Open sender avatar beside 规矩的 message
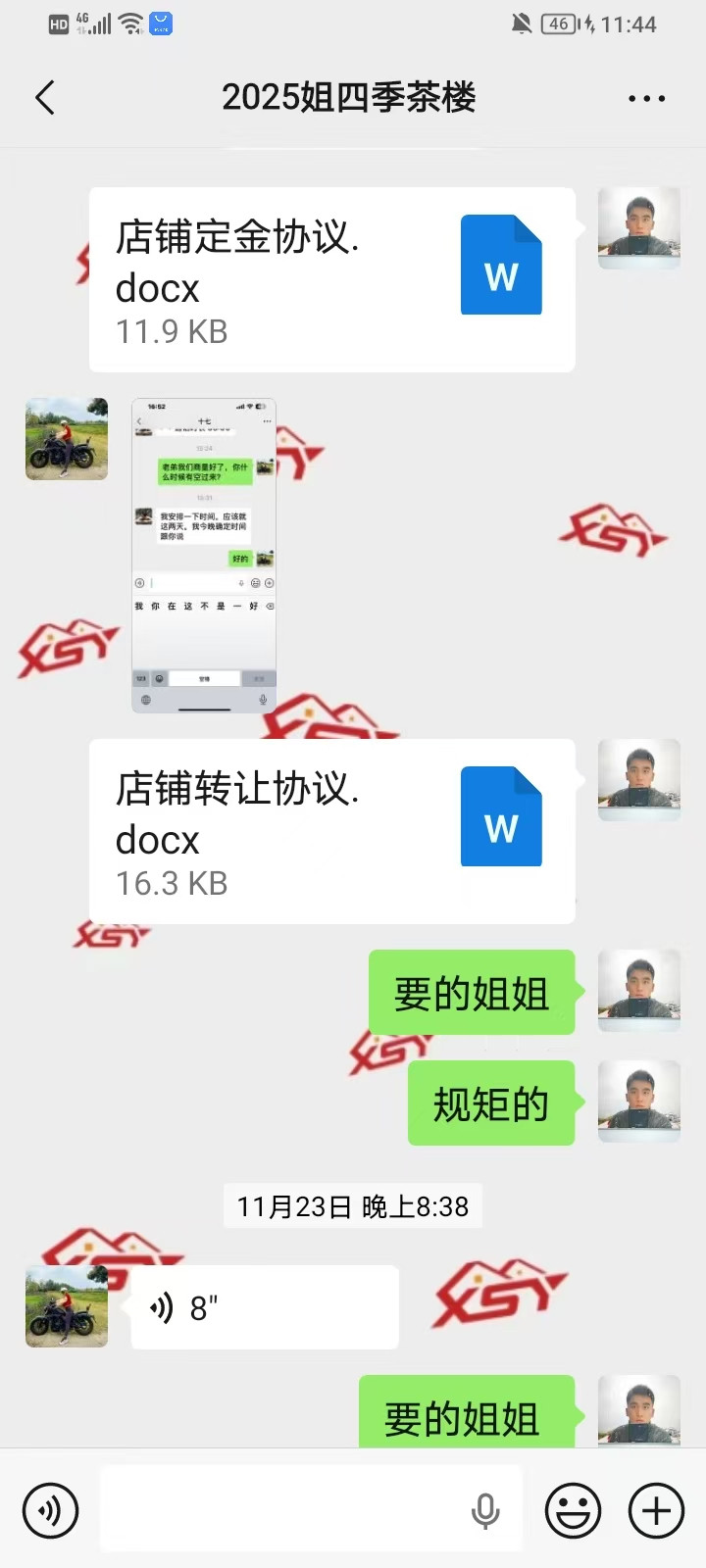This screenshot has height=1568, width=706. (x=639, y=1102)
